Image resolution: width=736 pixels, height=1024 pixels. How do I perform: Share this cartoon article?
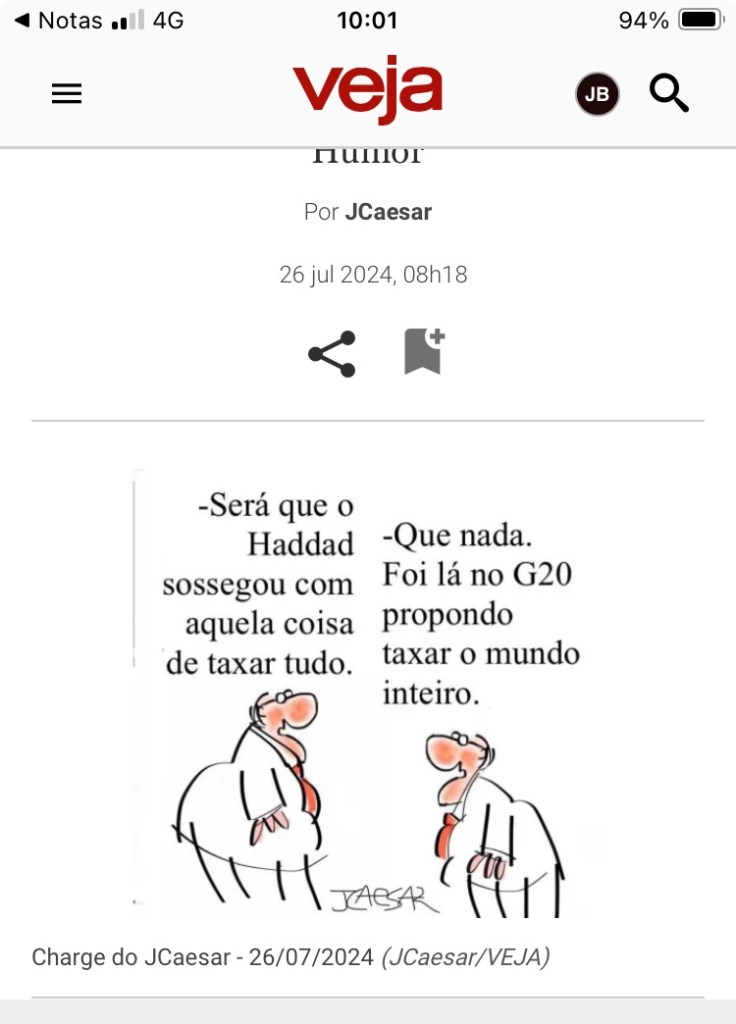click(331, 354)
